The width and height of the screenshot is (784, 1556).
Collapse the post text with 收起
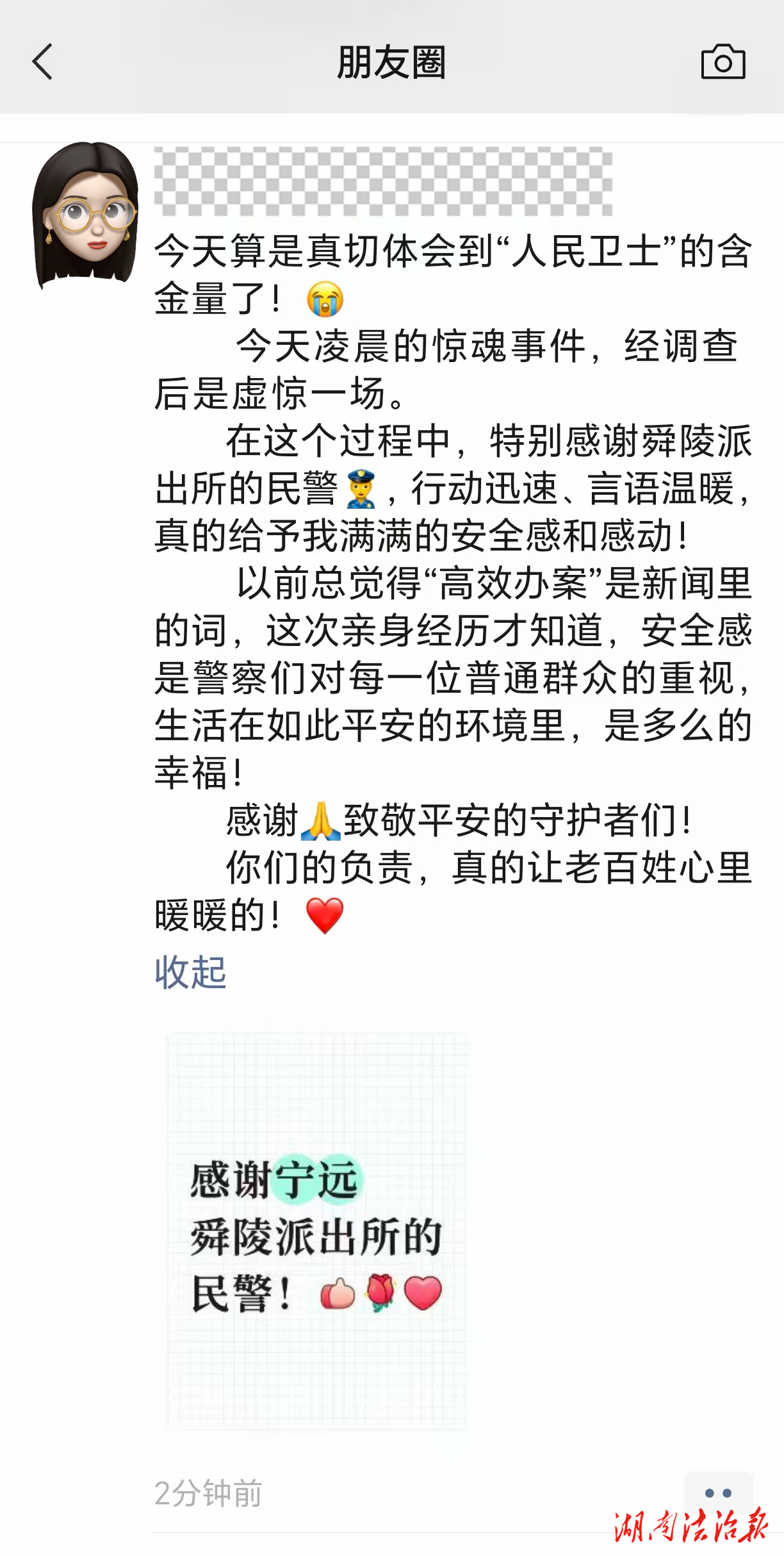(190, 972)
